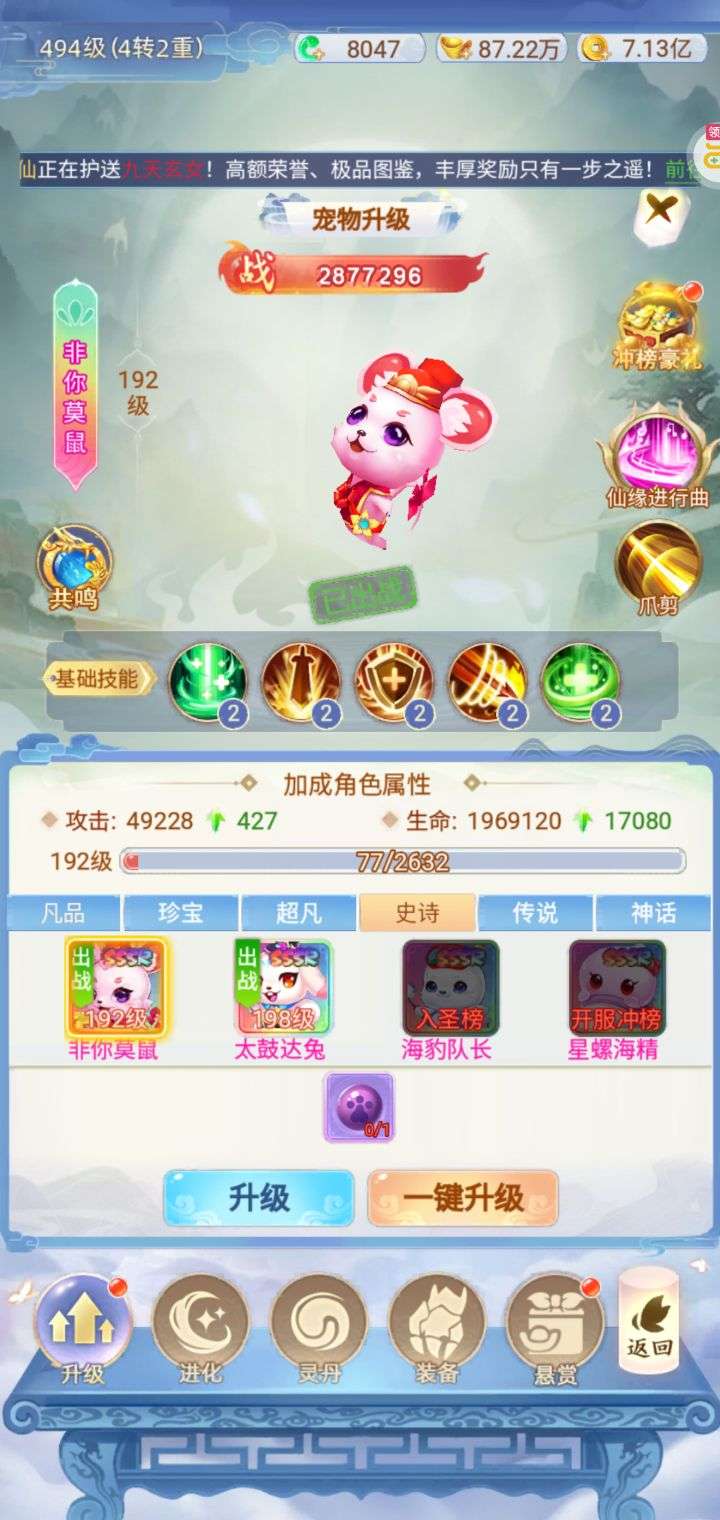Open the 冲榜豪礼 event
Image resolution: width=720 pixels, height=1520 pixels.
(x=656, y=326)
